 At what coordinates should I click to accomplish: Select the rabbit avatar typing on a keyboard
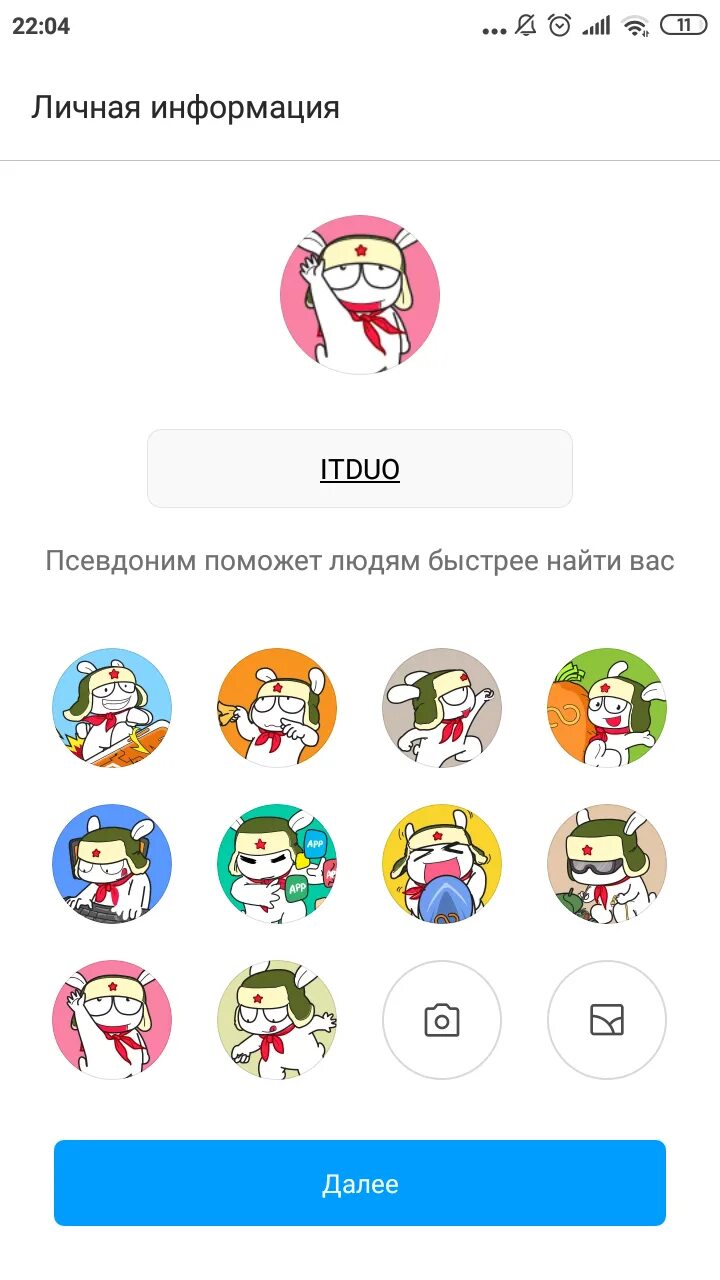pyautogui.click(x=112, y=864)
